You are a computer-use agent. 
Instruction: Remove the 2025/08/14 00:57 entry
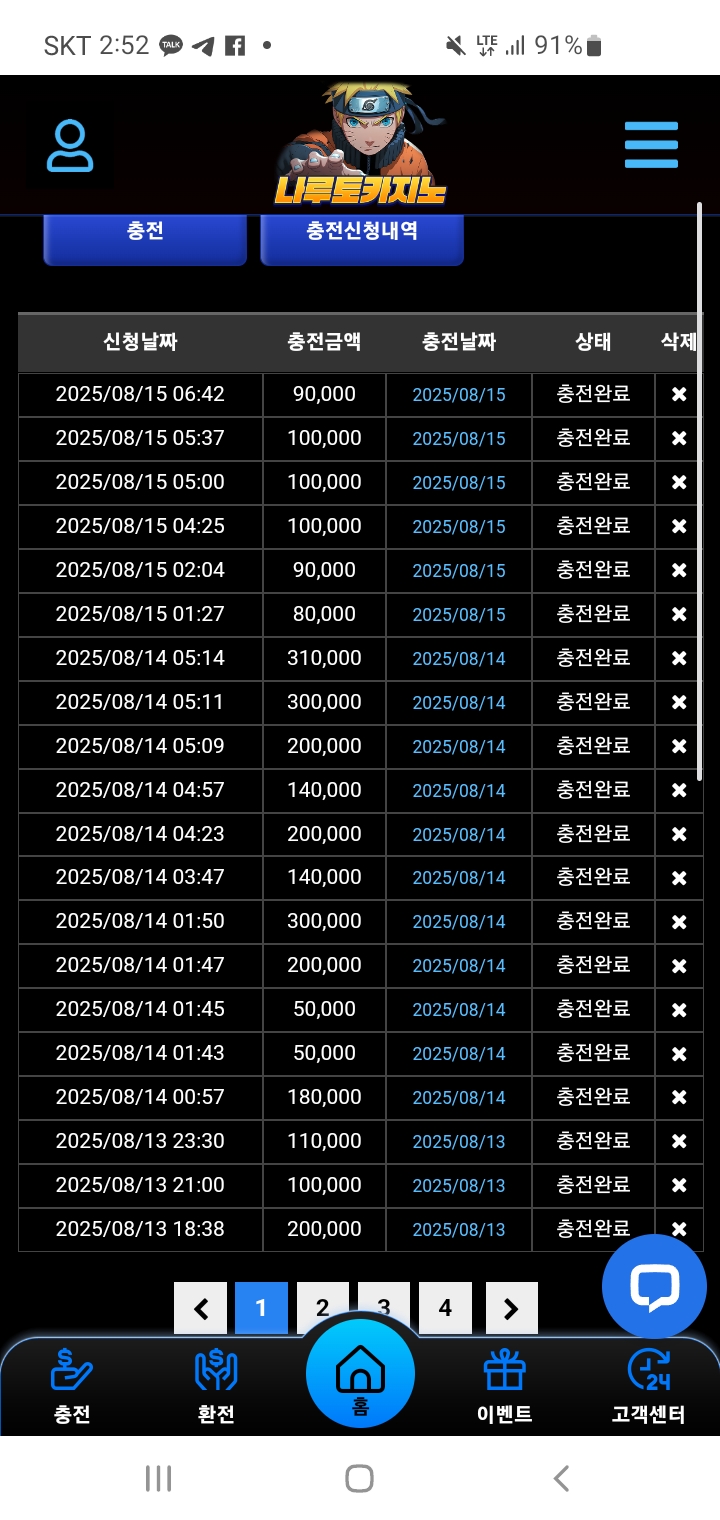click(679, 1097)
